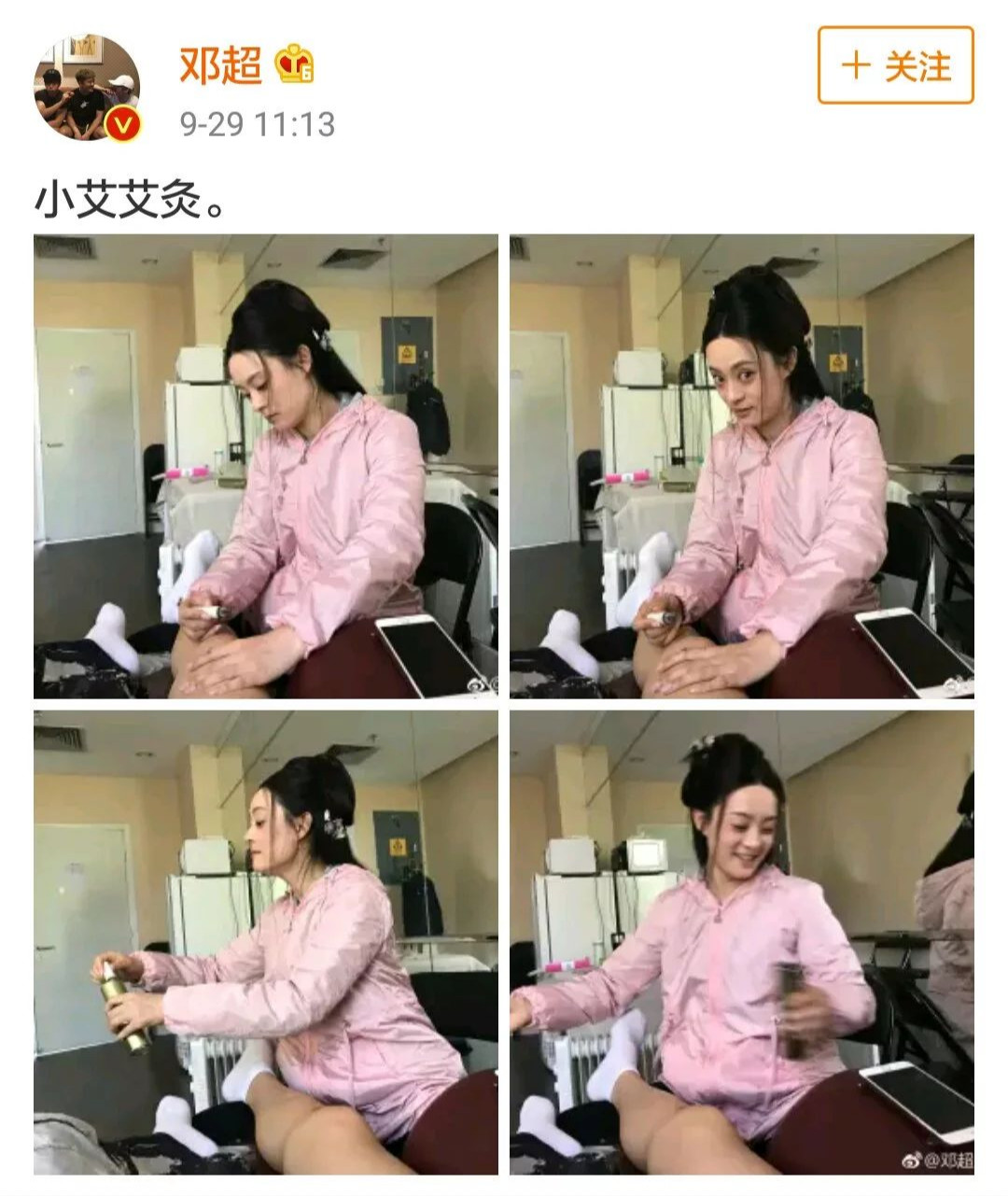View the bottom-left photo of the post
This screenshot has width=1008, height=1196.
point(266,942)
